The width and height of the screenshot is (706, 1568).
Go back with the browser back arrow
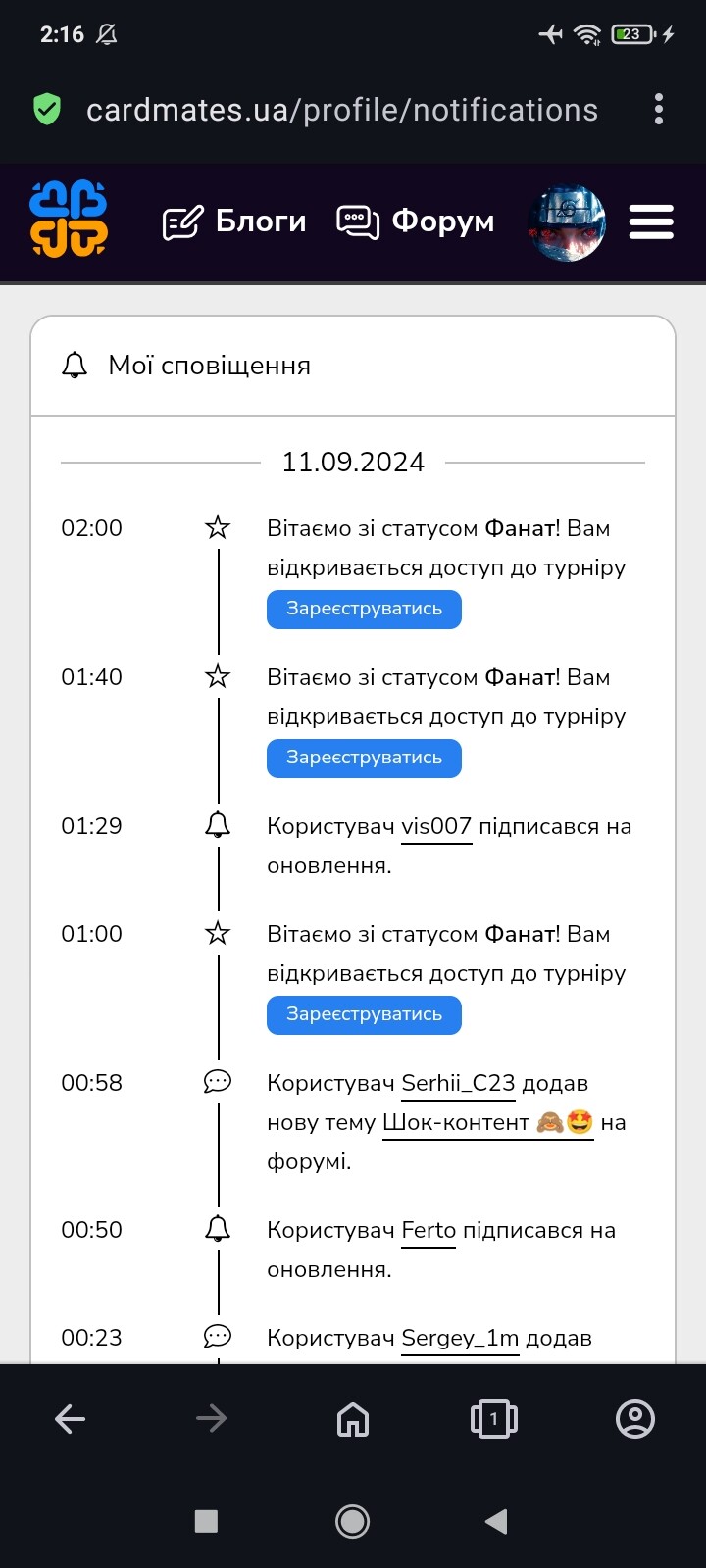[70, 1418]
